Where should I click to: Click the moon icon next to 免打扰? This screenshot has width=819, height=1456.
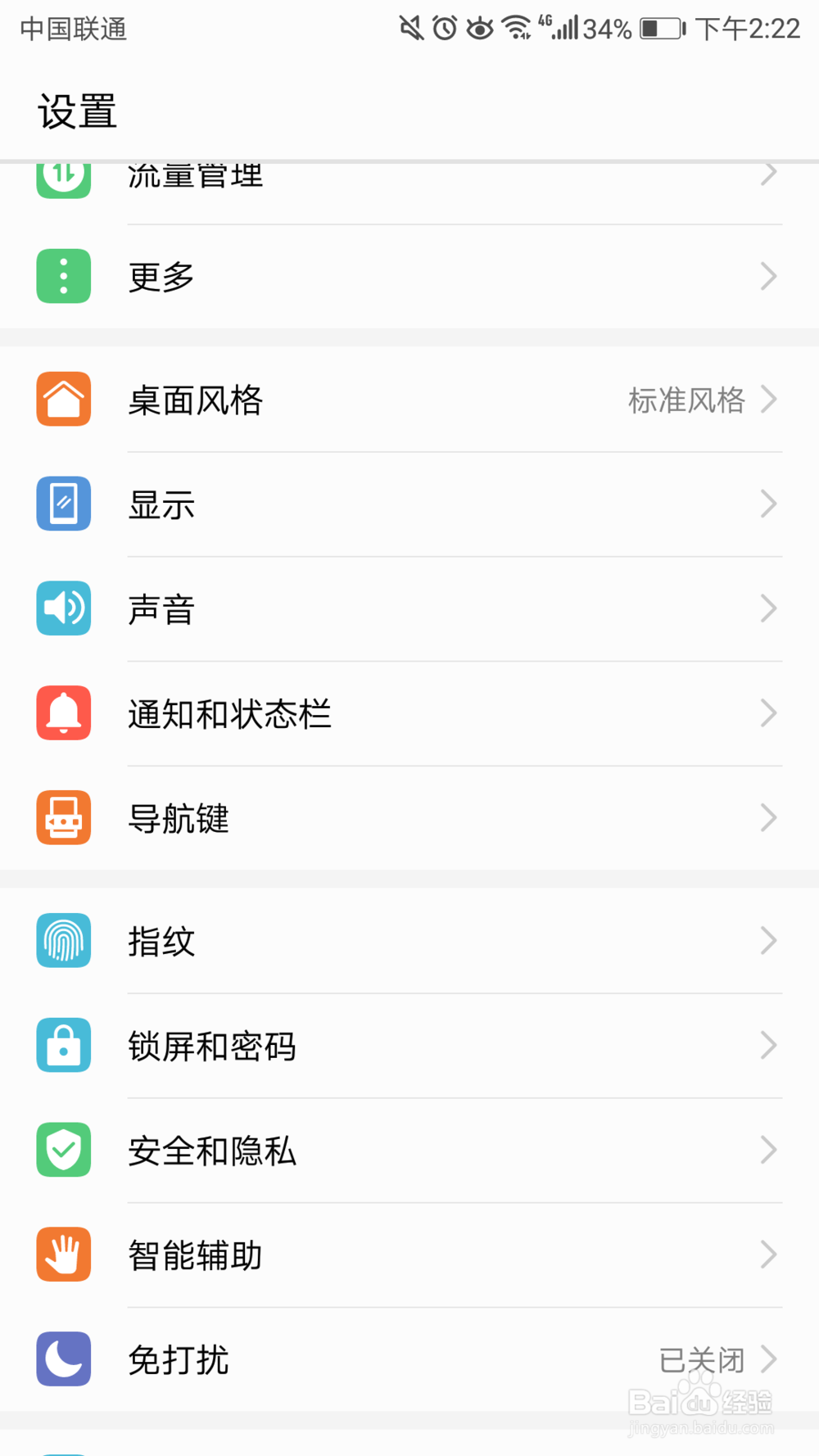click(x=63, y=1359)
